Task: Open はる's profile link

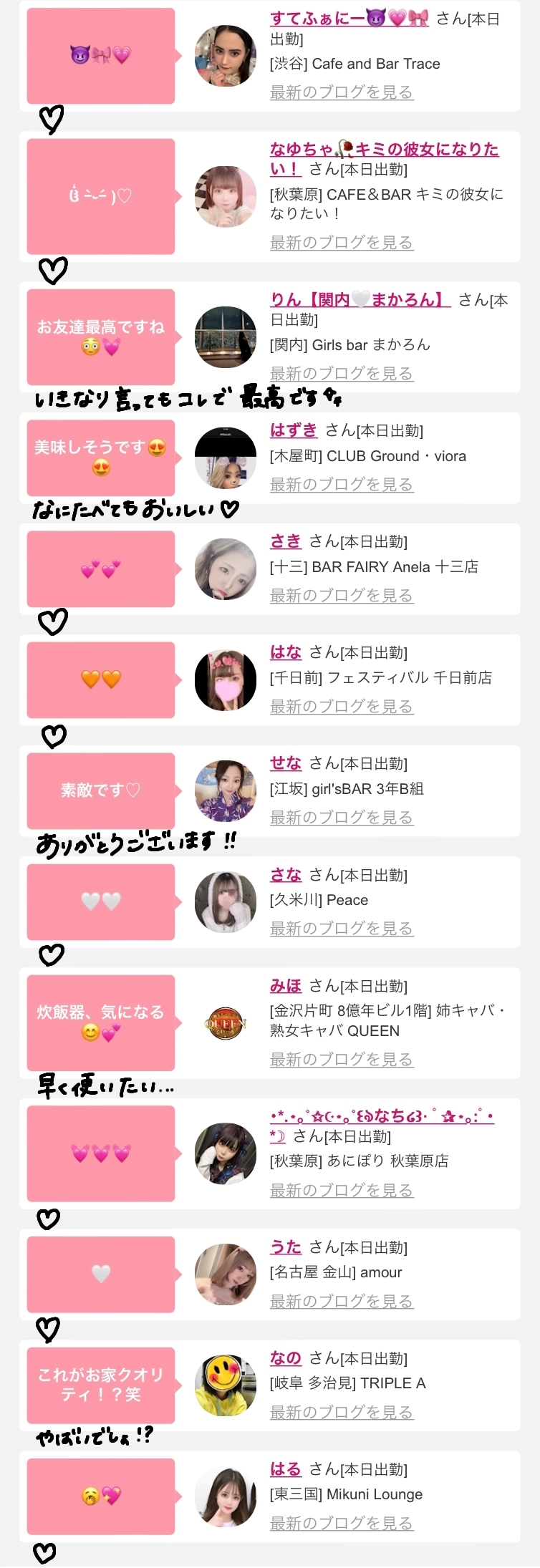Action: 286,1469
